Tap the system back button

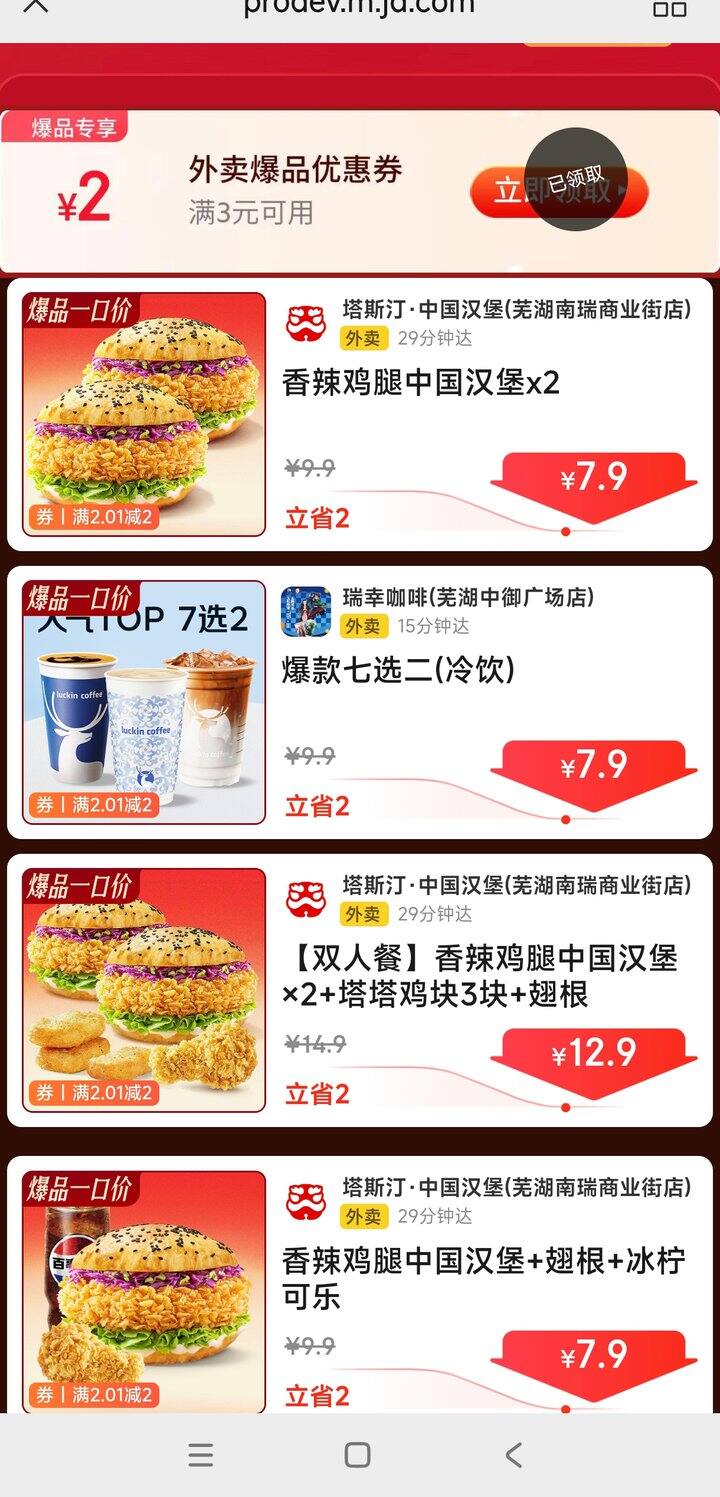(x=514, y=1454)
